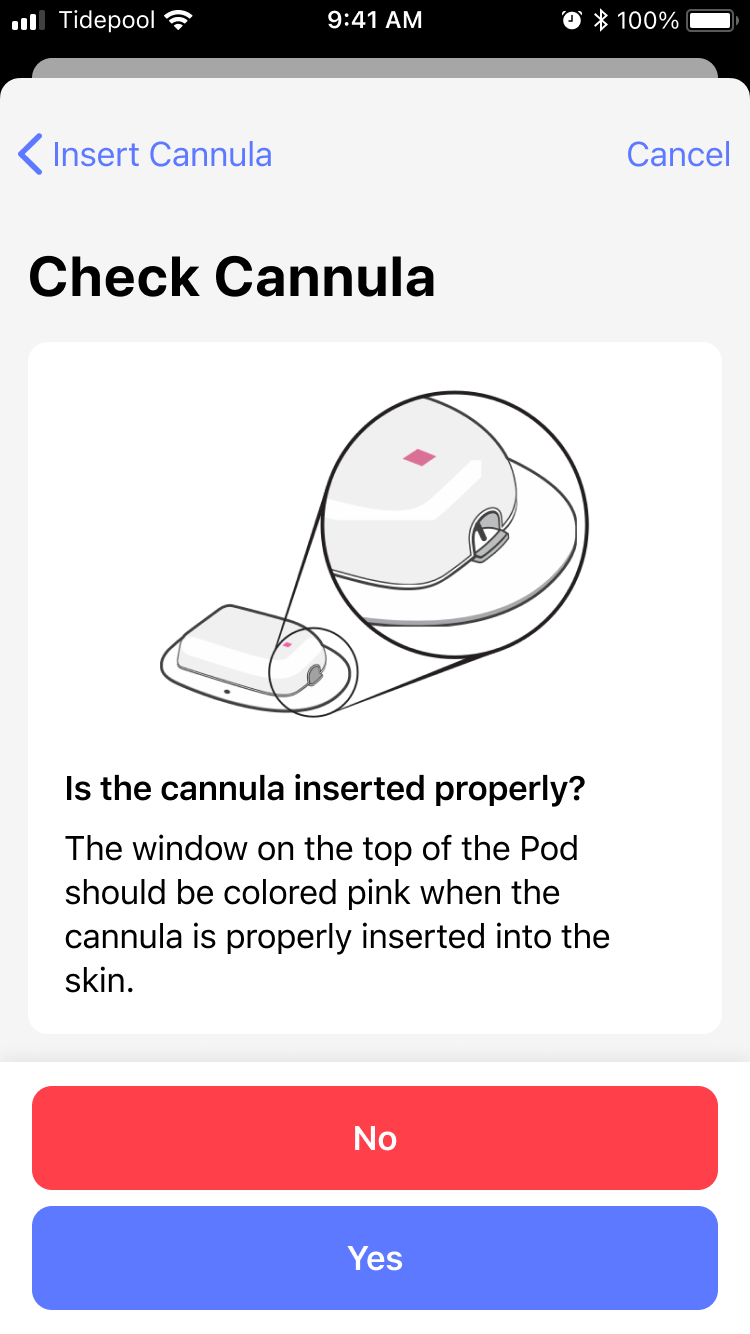Confirm Yes, cannula is inserted properly
750x1334 pixels.
coord(375,1258)
